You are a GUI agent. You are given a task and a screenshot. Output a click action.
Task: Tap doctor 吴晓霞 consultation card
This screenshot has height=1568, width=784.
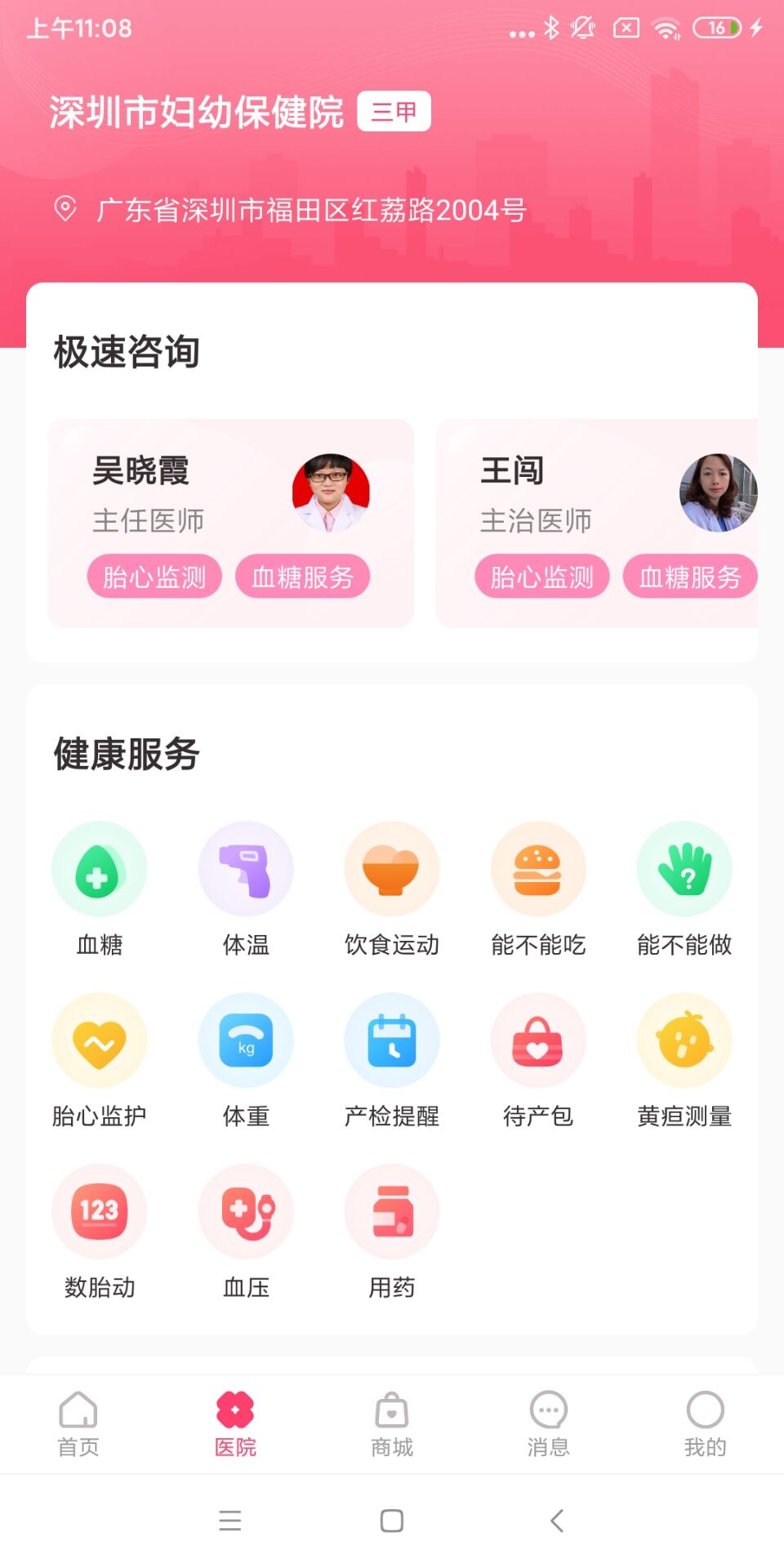pyautogui.click(x=231, y=523)
